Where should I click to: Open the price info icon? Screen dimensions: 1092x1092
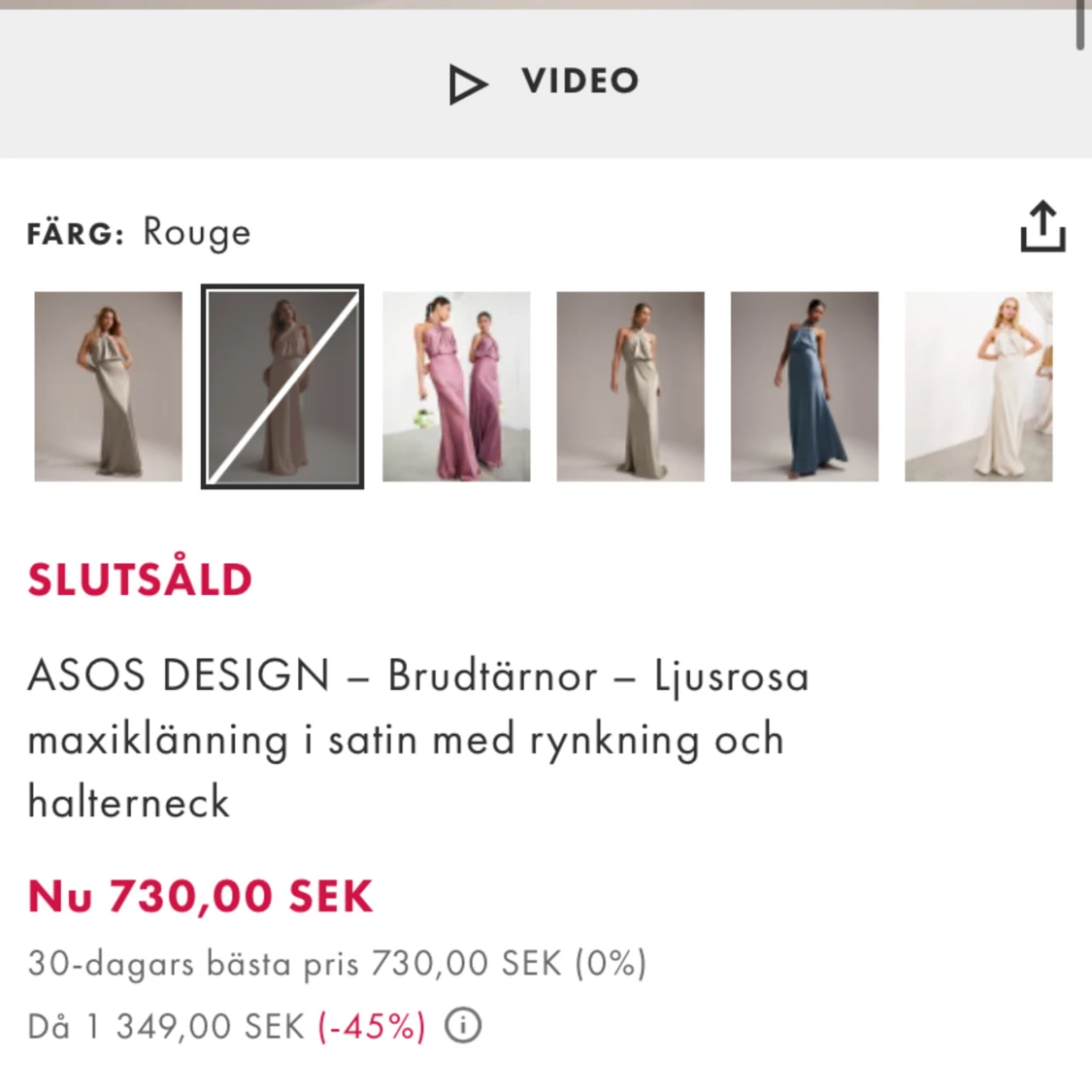point(463,1025)
